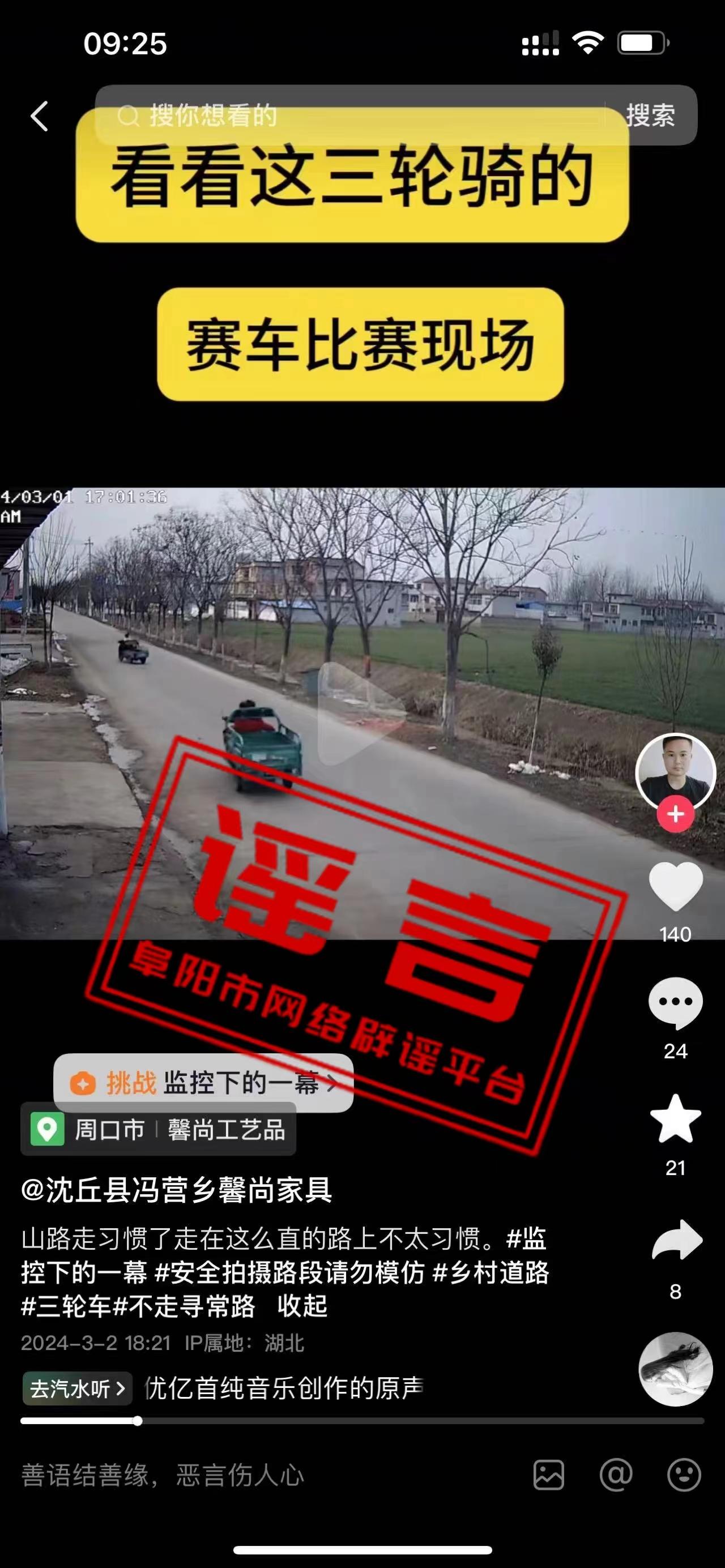This screenshot has width=725, height=1568.
Task: Open the author's profile avatar
Action: [x=675, y=771]
